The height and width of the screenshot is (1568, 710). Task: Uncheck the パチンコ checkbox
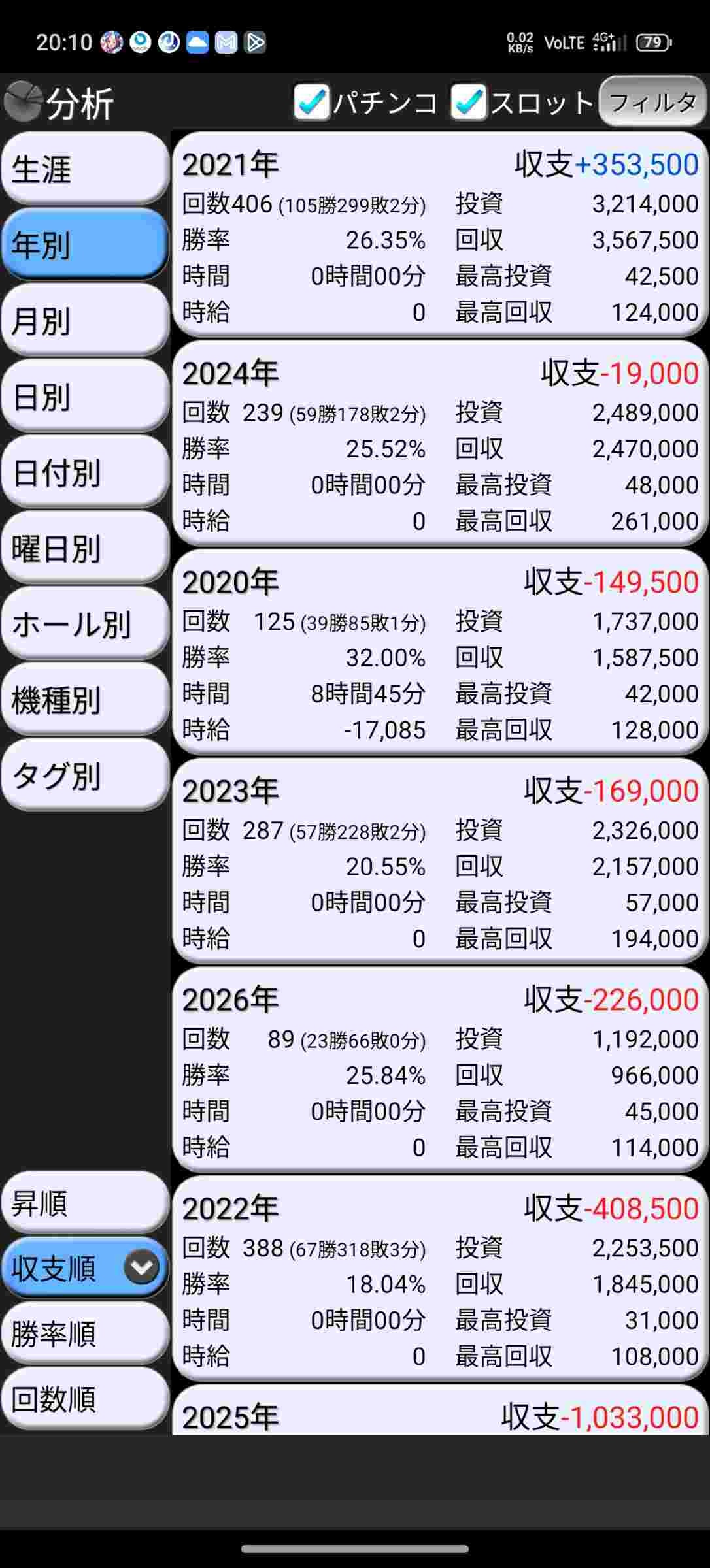(x=311, y=102)
